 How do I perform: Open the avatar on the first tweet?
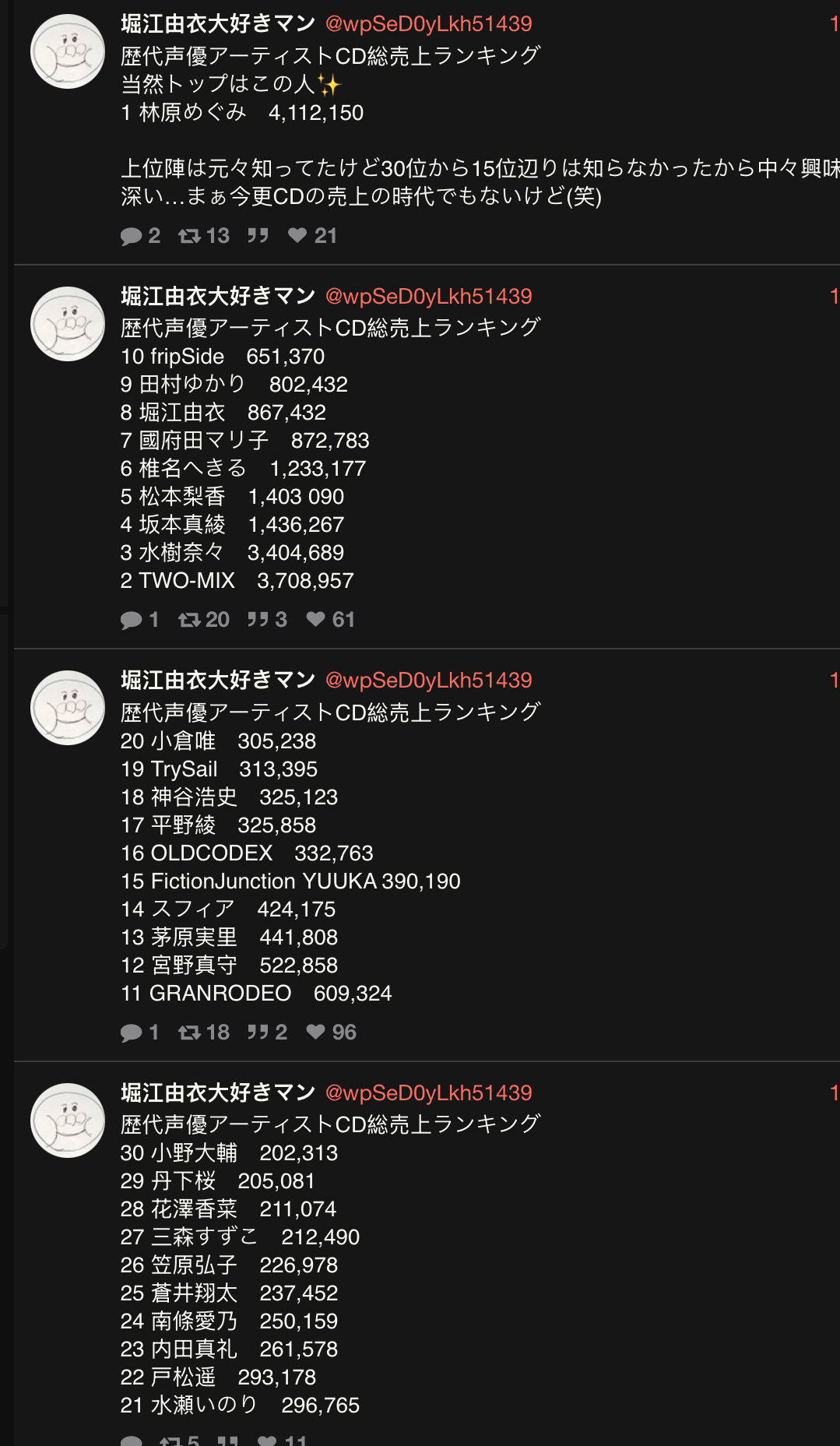(68, 51)
